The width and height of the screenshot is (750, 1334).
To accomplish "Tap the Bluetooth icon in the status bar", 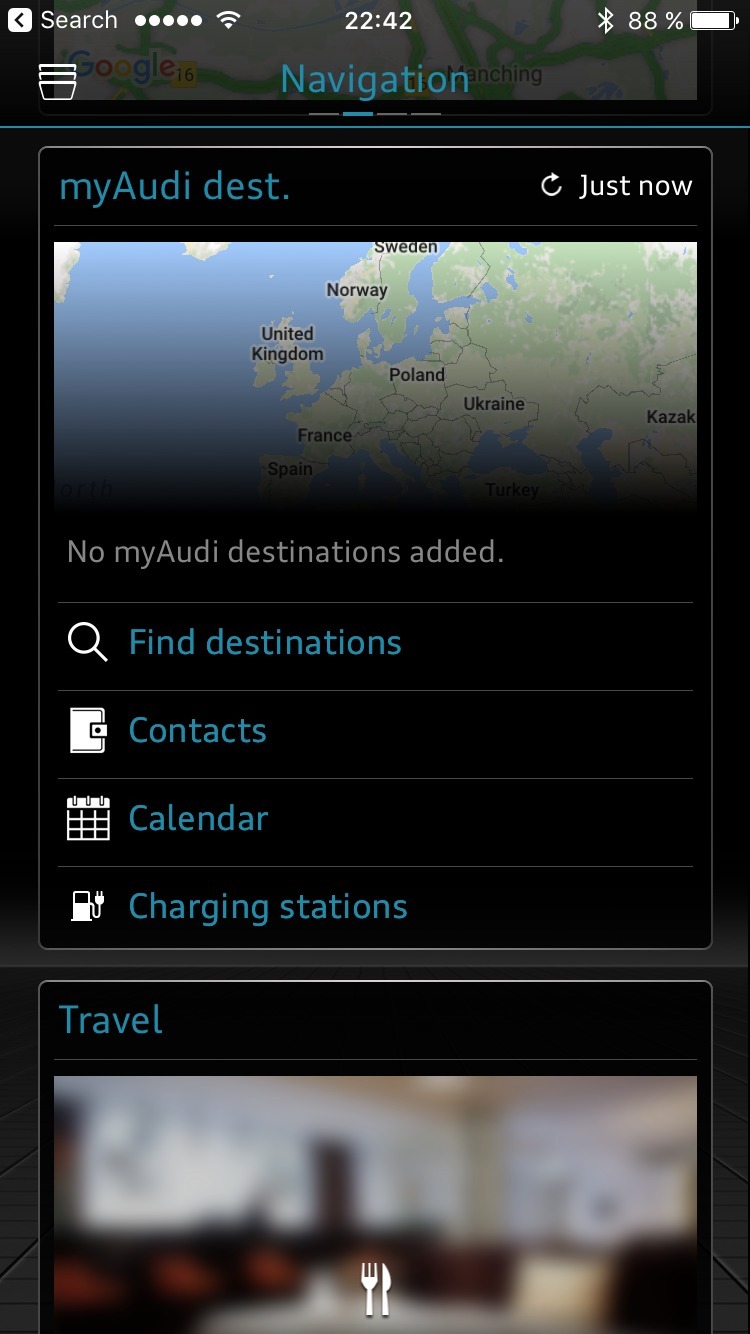I will (x=607, y=19).
